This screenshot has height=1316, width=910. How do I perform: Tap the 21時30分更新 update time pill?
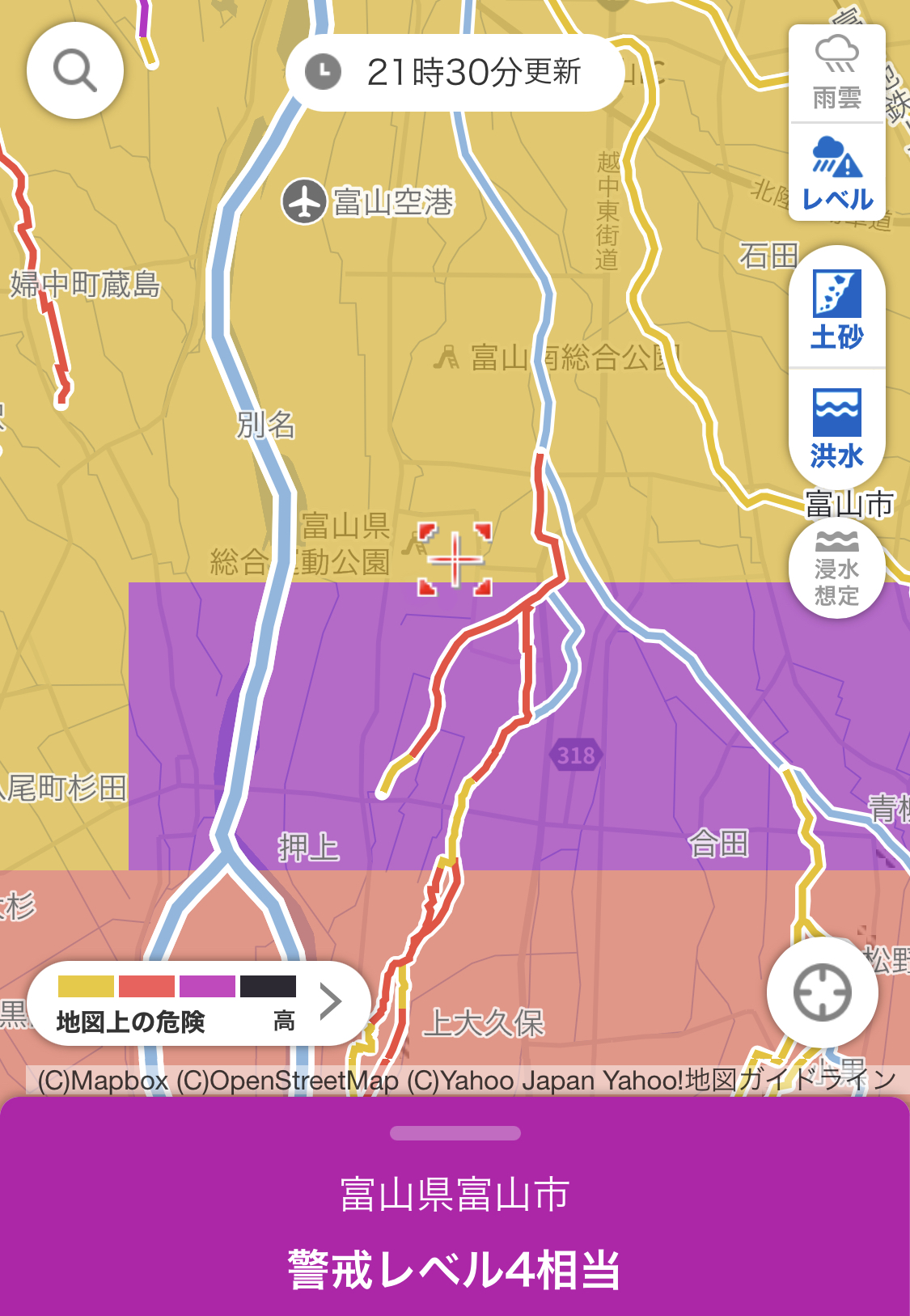[x=455, y=73]
